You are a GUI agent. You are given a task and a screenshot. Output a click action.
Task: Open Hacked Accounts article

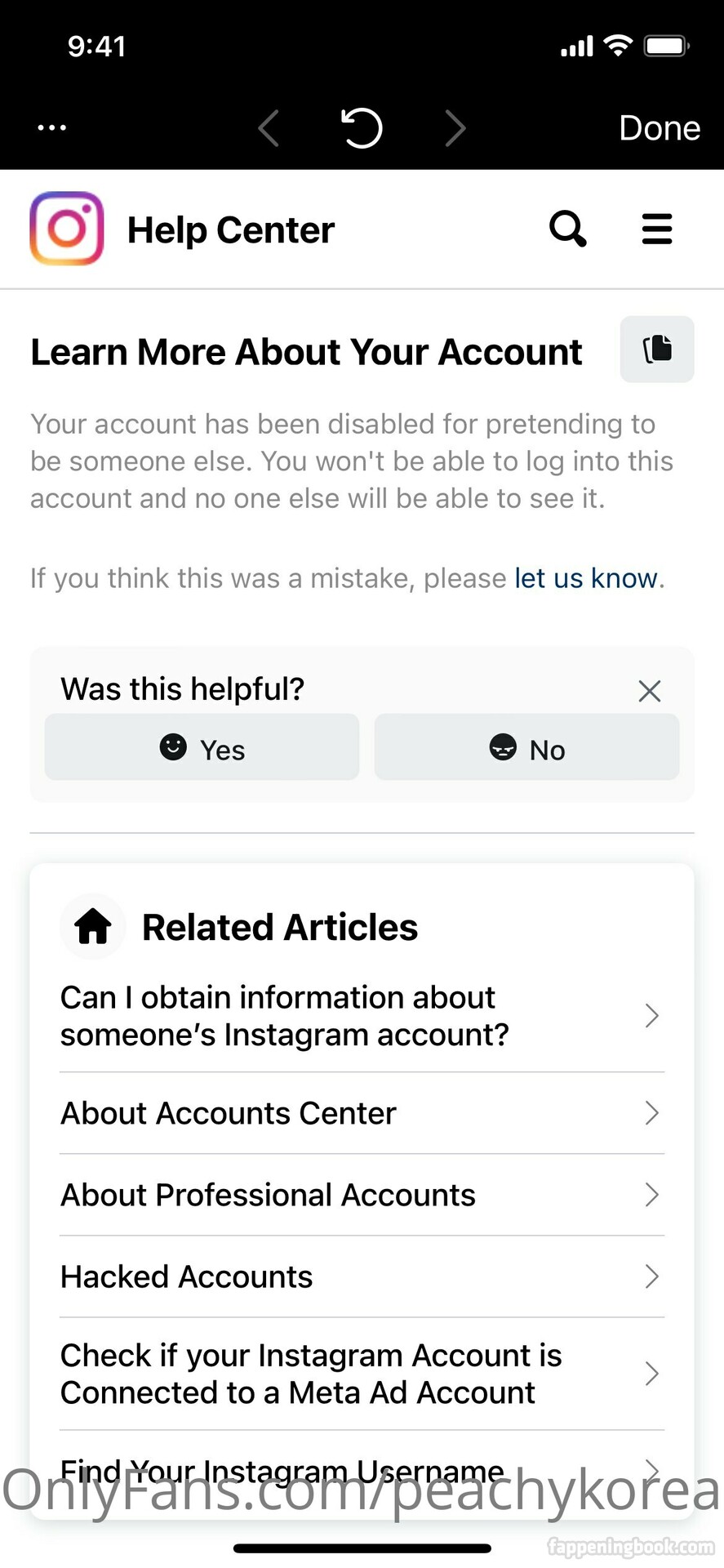(362, 1276)
